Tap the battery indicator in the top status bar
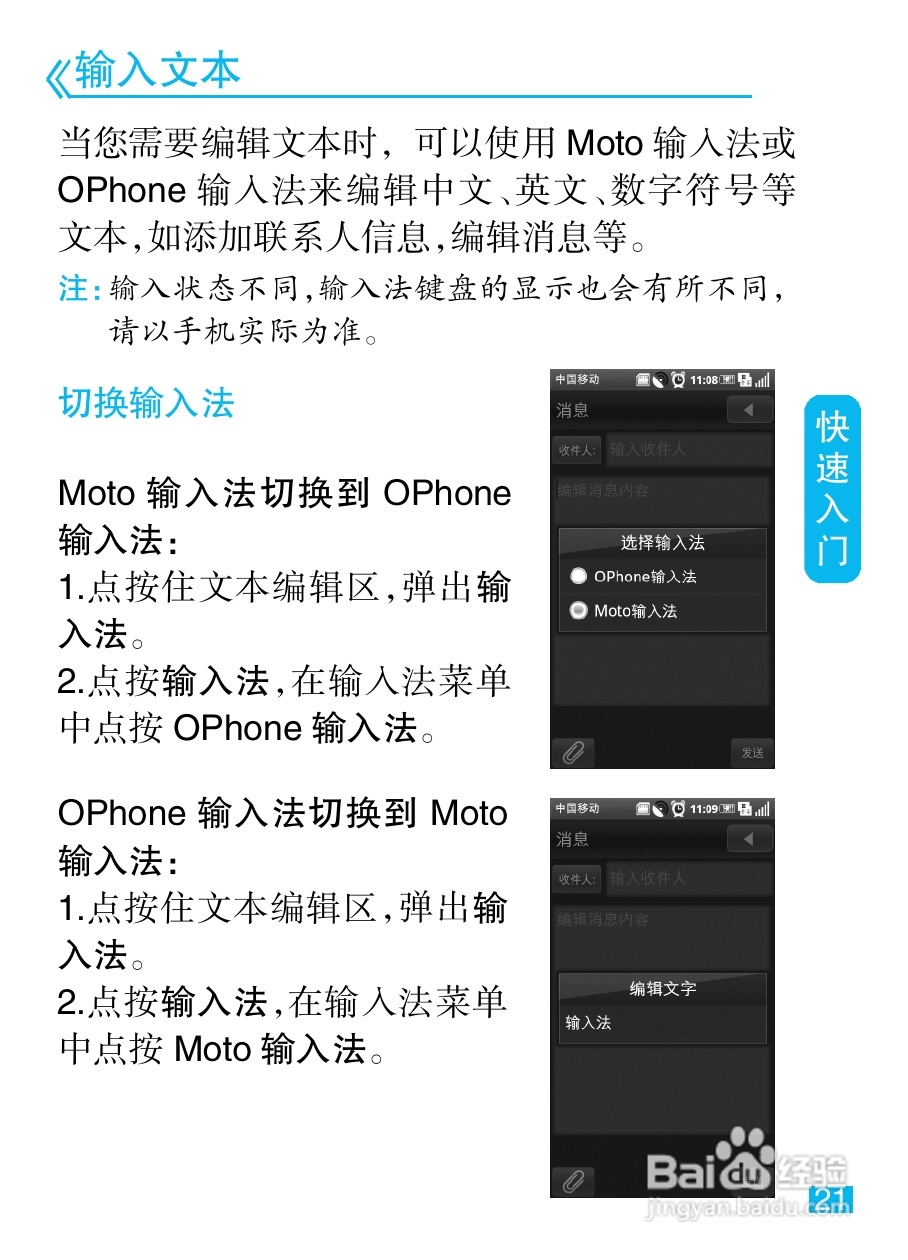 pyautogui.click(x=727, y=380)
